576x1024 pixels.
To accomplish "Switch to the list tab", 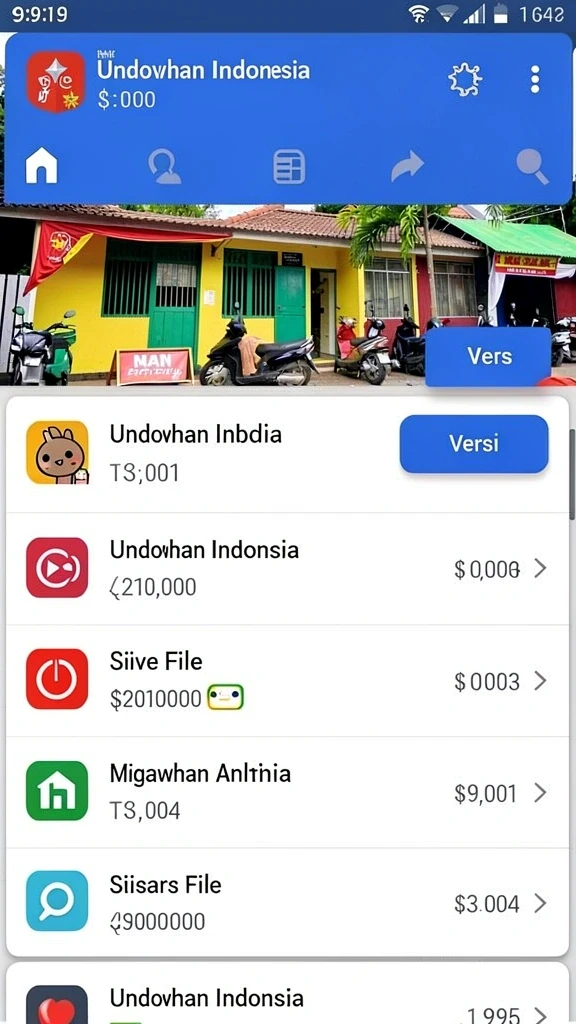I will 289,167.
